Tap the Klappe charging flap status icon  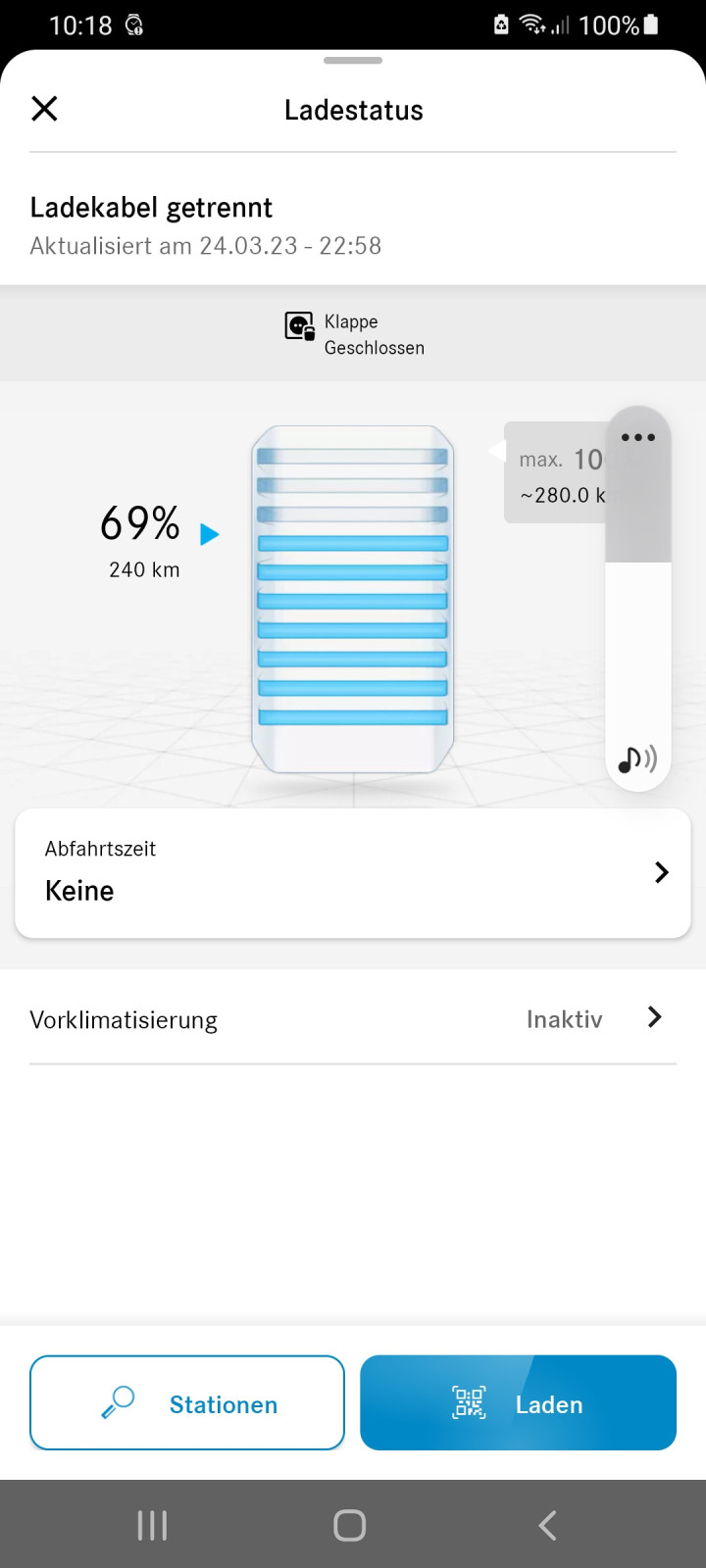pyautogui.click(x=298, y=327)
